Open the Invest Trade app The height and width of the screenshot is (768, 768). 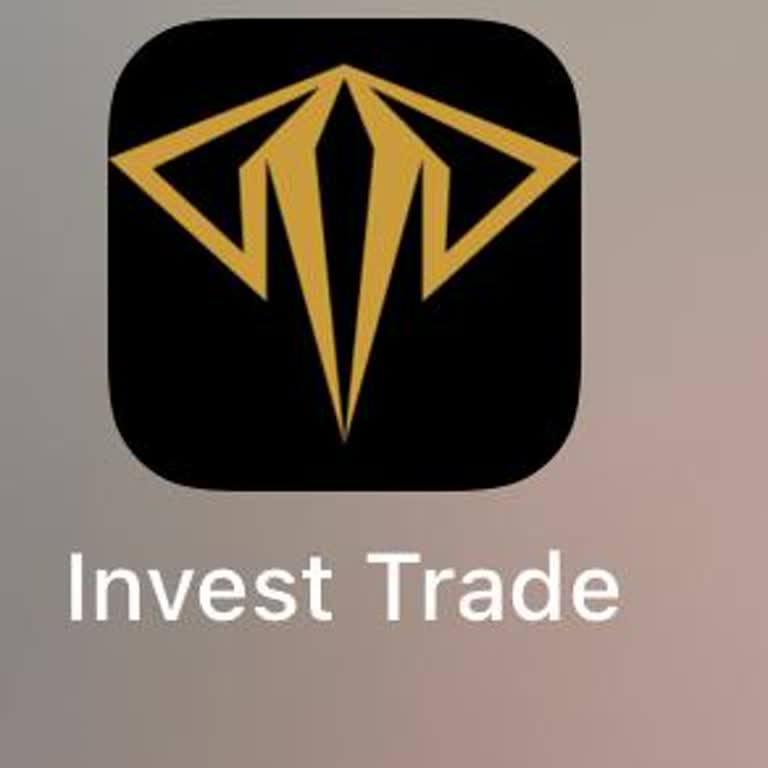(344, 255)
